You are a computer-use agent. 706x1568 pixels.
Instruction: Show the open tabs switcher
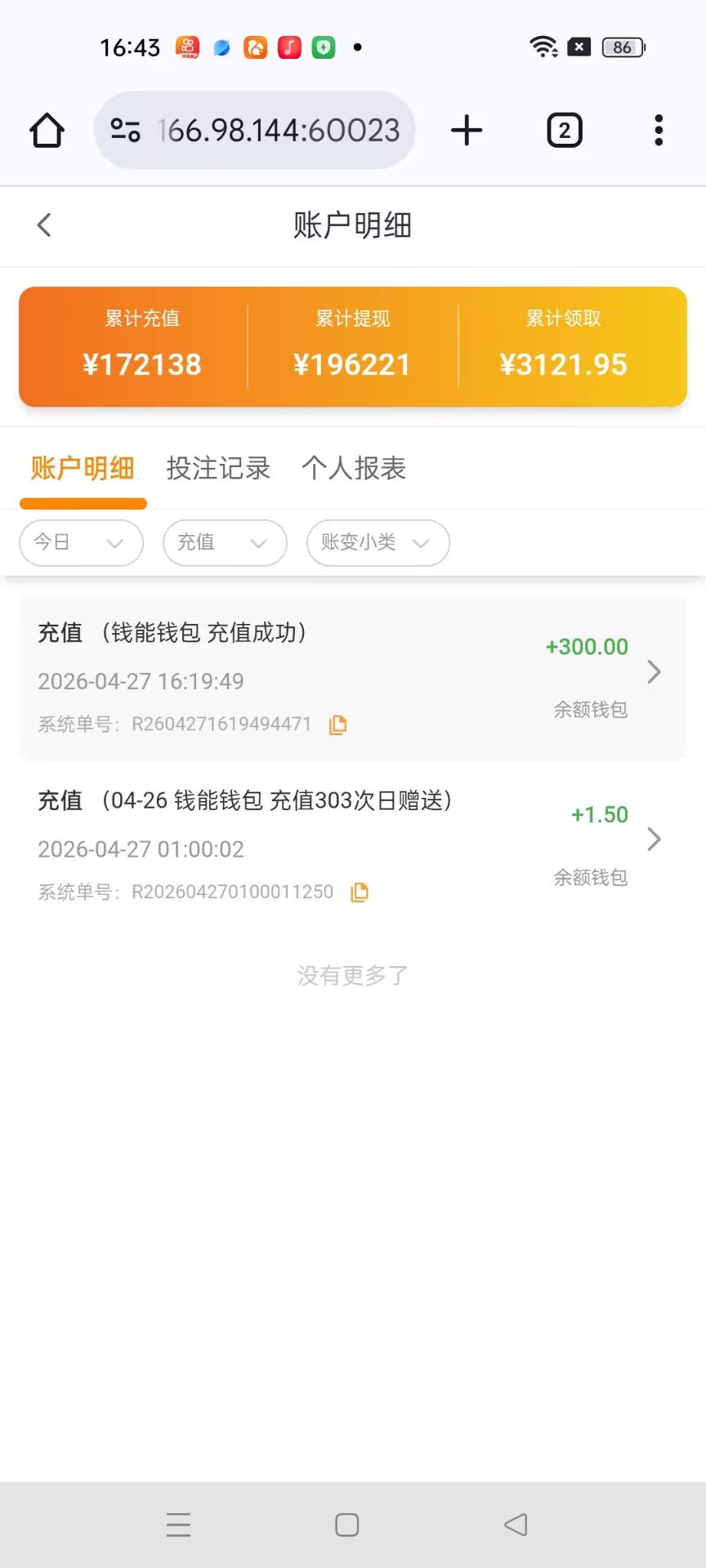pos(564,131)
